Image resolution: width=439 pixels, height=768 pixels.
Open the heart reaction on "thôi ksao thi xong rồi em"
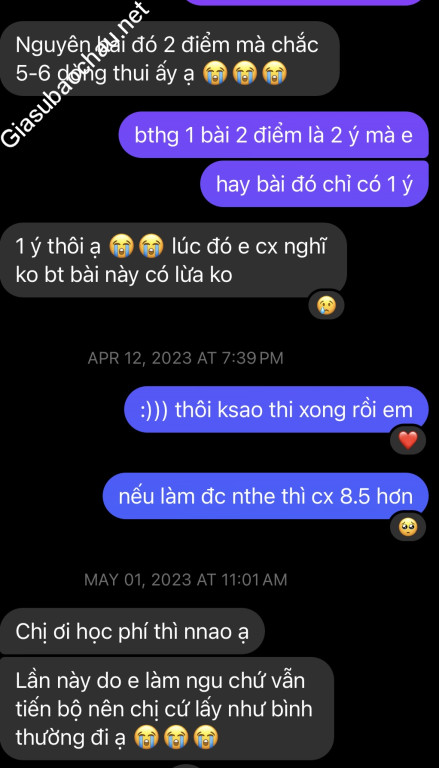click(408, 440)
